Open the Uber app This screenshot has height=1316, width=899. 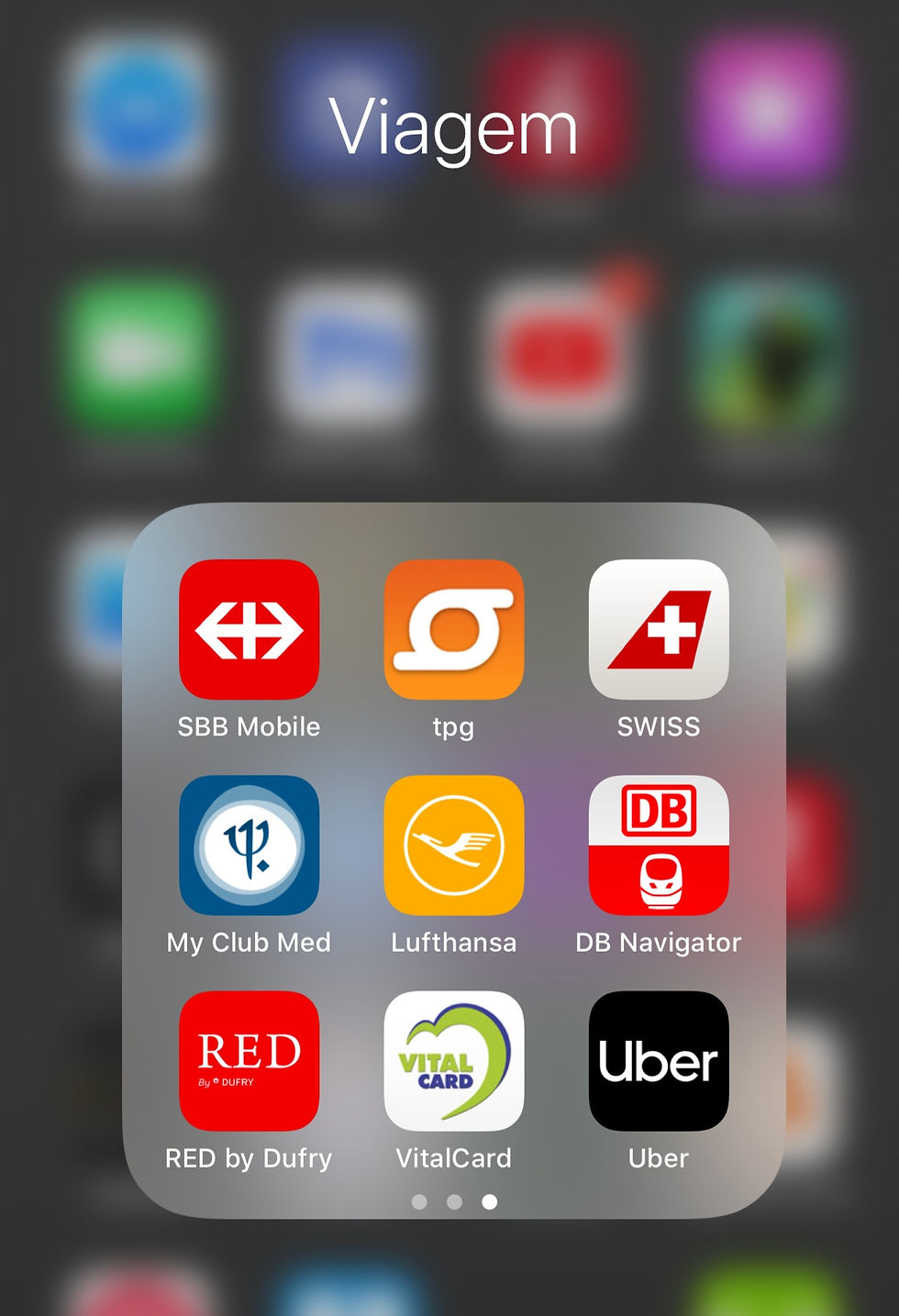point(659,1061)
